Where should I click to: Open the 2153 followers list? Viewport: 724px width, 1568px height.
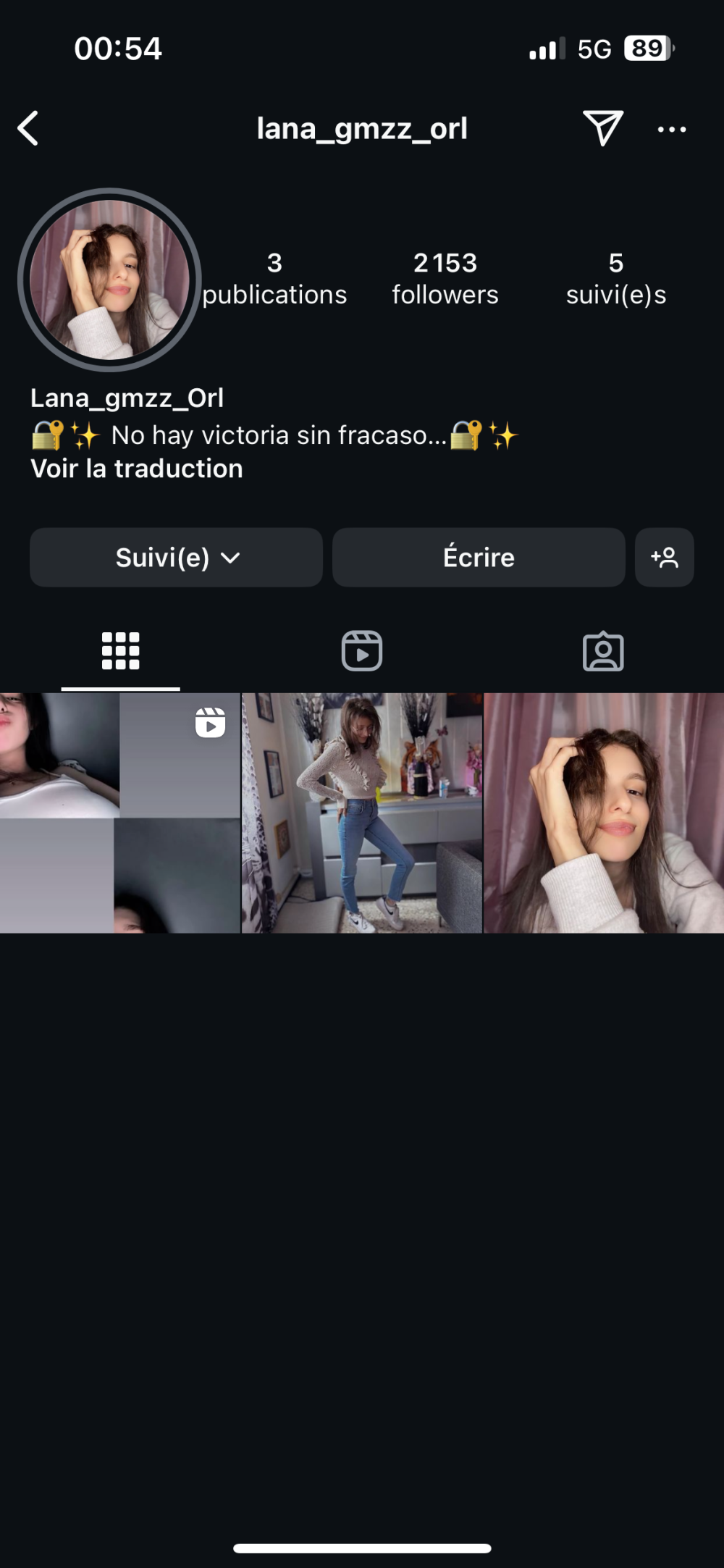pyautogui.click(x=445, y=278)
